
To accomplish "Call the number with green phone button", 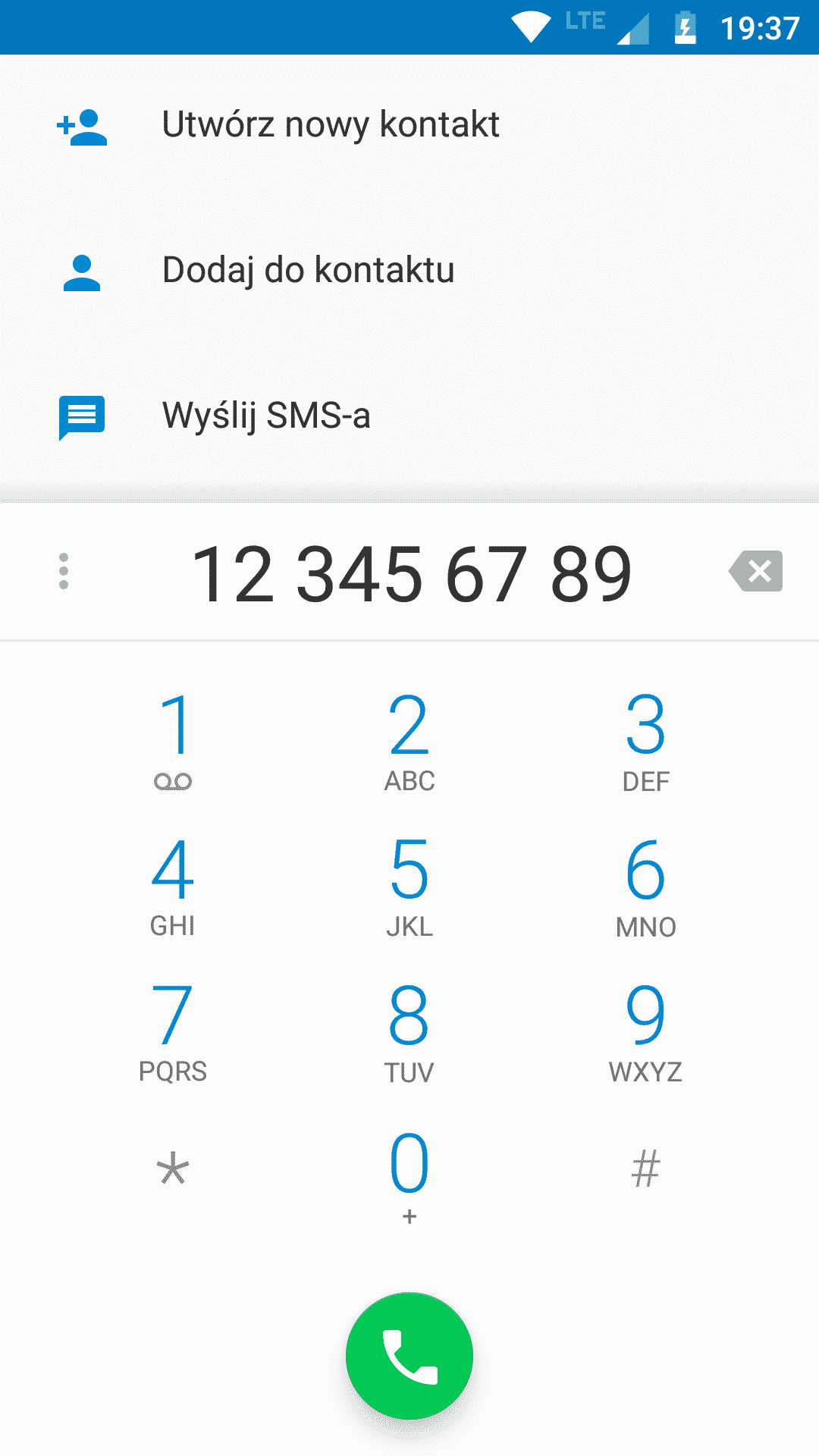I will 409,1356.
